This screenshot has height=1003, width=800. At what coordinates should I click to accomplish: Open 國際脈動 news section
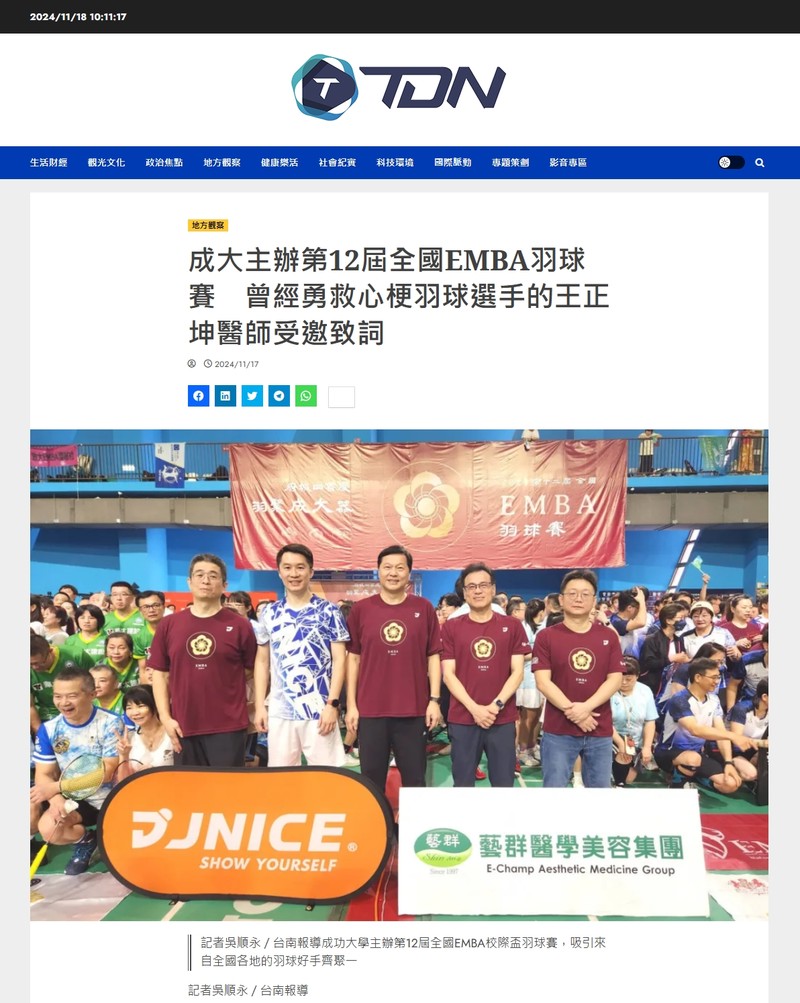(x=453, y=163)
